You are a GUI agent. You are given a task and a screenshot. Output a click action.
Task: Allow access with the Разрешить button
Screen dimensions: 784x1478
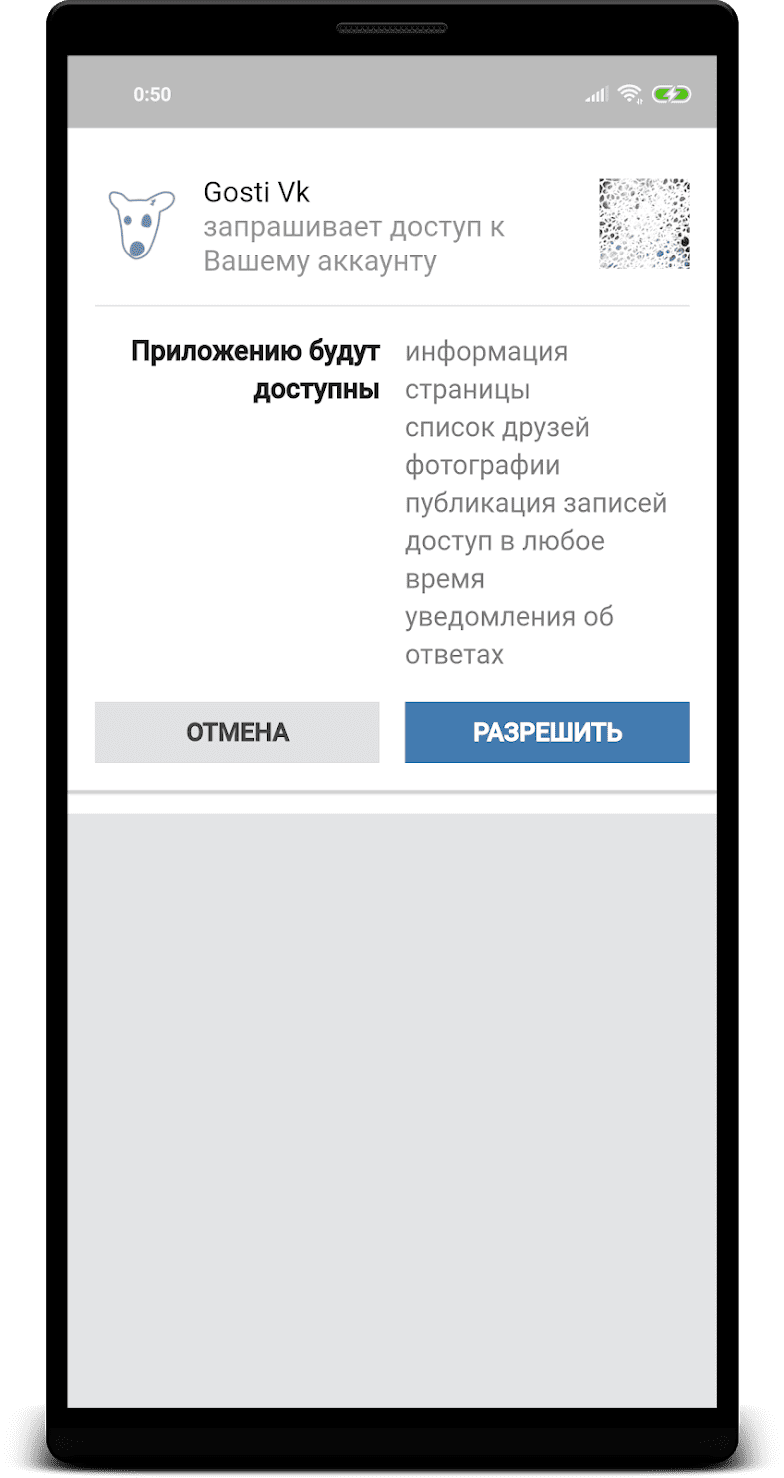coord(547,732)
